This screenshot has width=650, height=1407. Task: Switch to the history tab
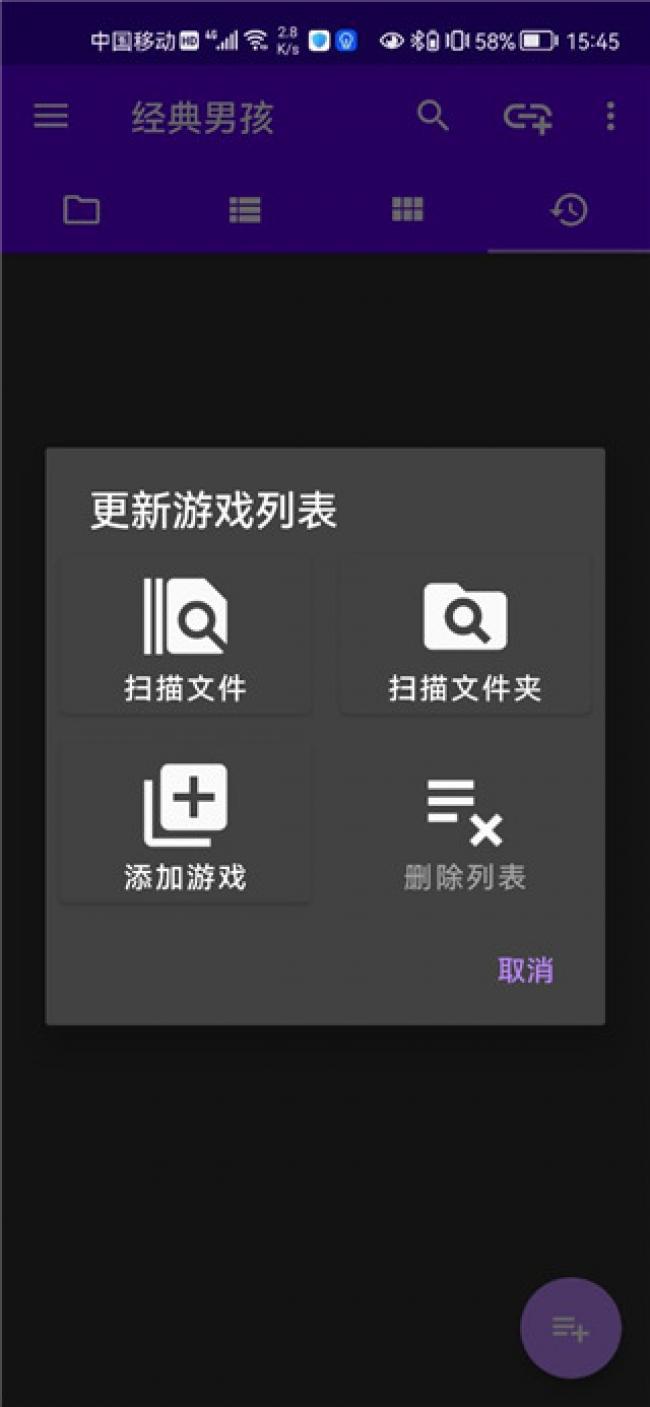(x=568, y=210)
